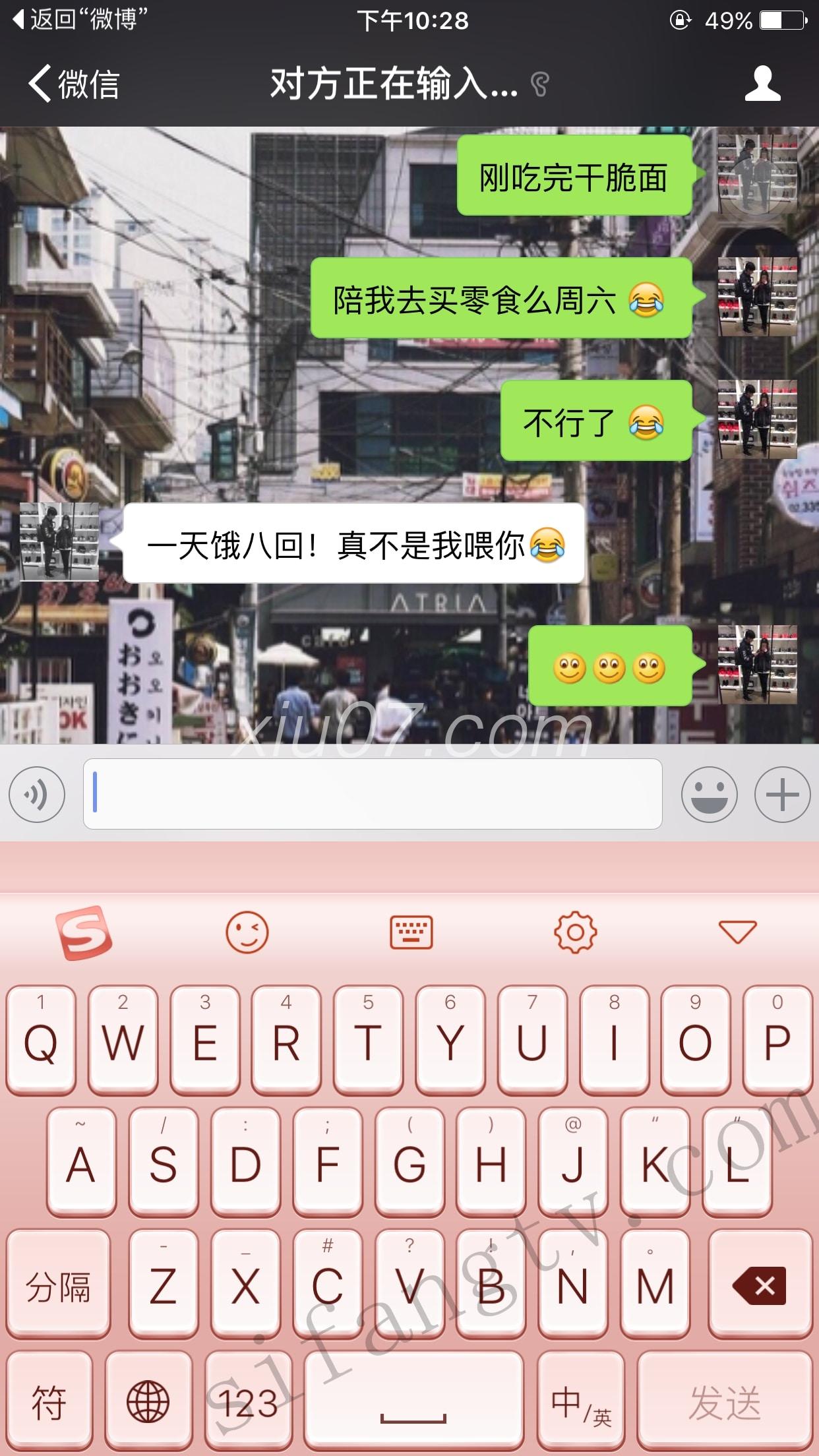Open keyboard settings gear
Viewport: 819px width, 1456px height.
[x=575, y=932]
